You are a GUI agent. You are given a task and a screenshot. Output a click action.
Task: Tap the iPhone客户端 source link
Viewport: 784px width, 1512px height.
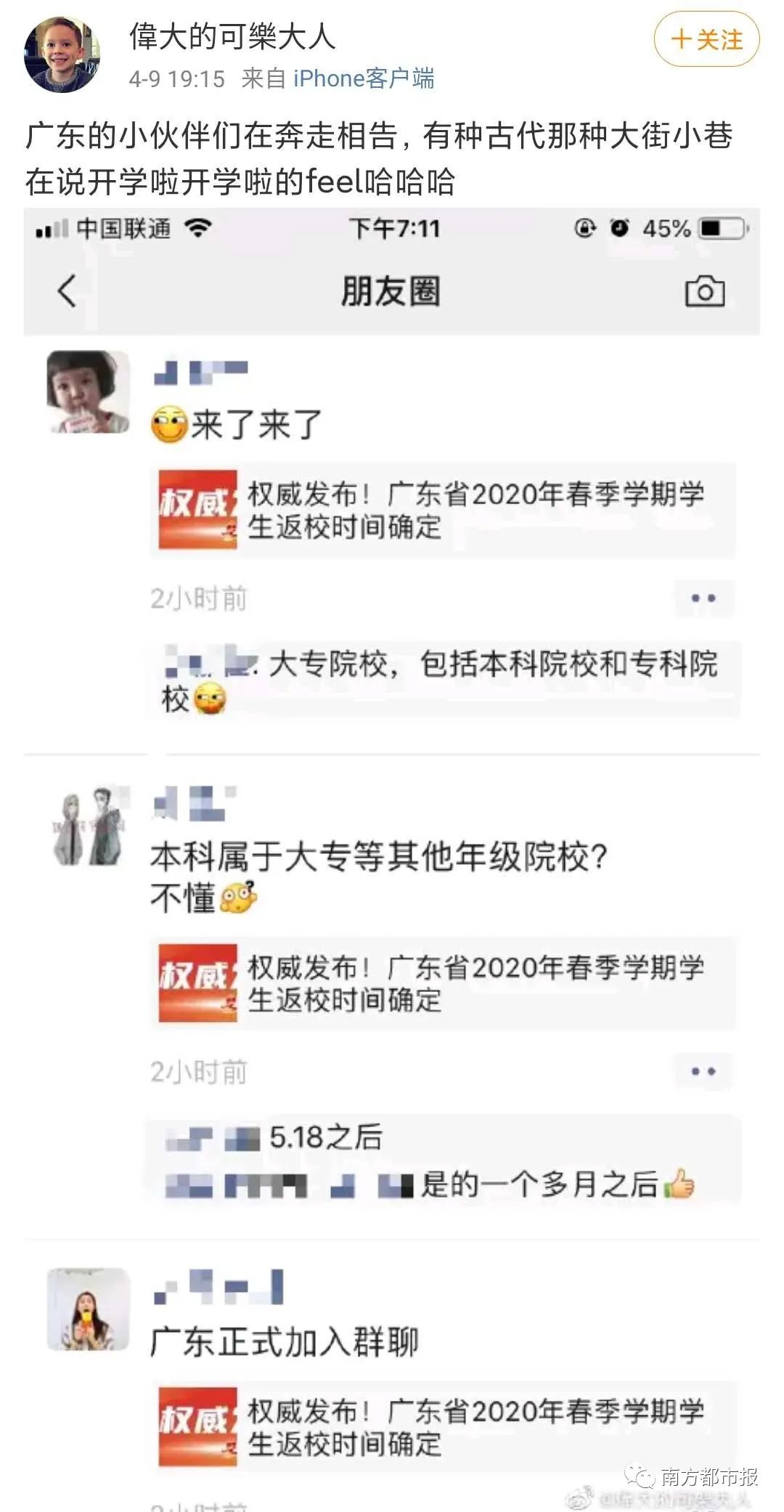(364, 78)
